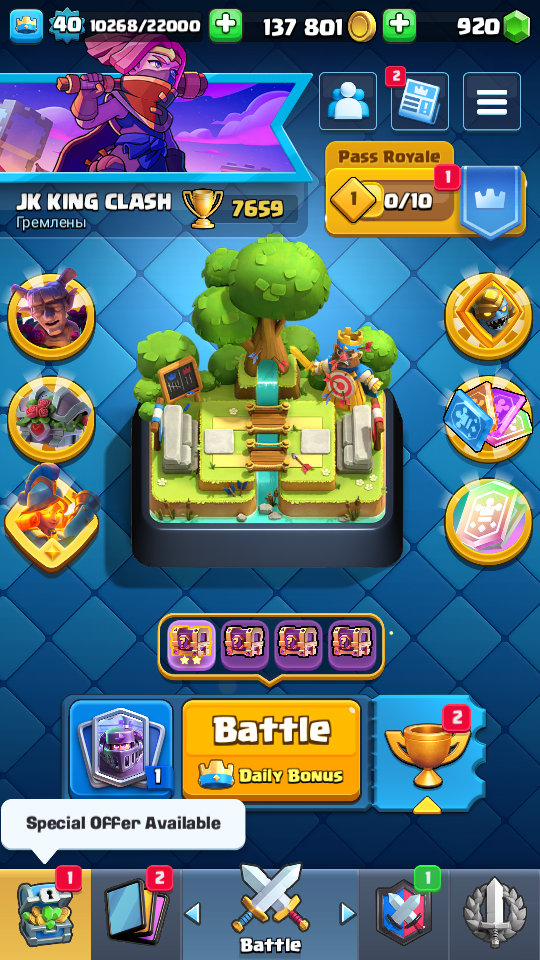Open the hamburger menu
This screenshot has width=540, height=960.
[492, 101]
